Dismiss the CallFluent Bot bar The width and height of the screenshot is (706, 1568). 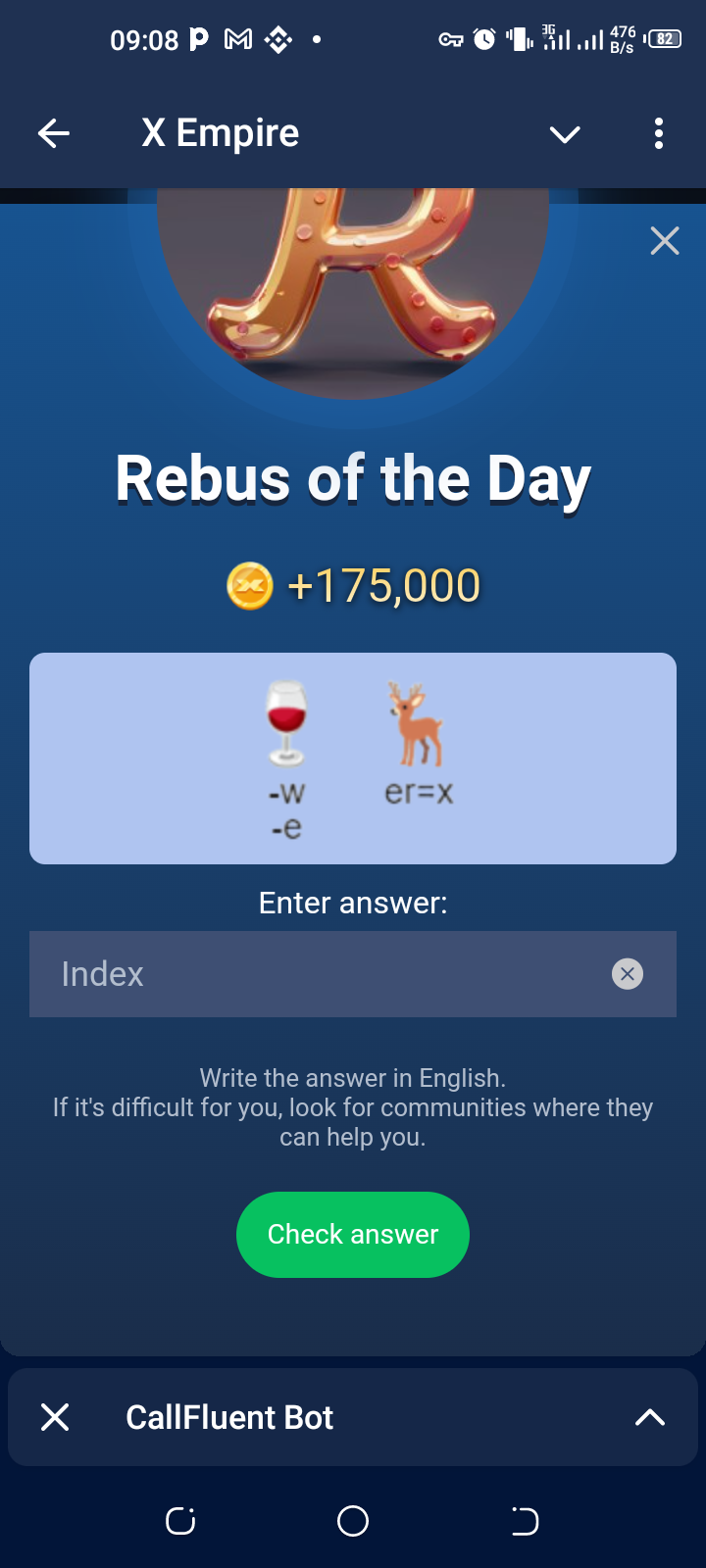[56, 1417]
